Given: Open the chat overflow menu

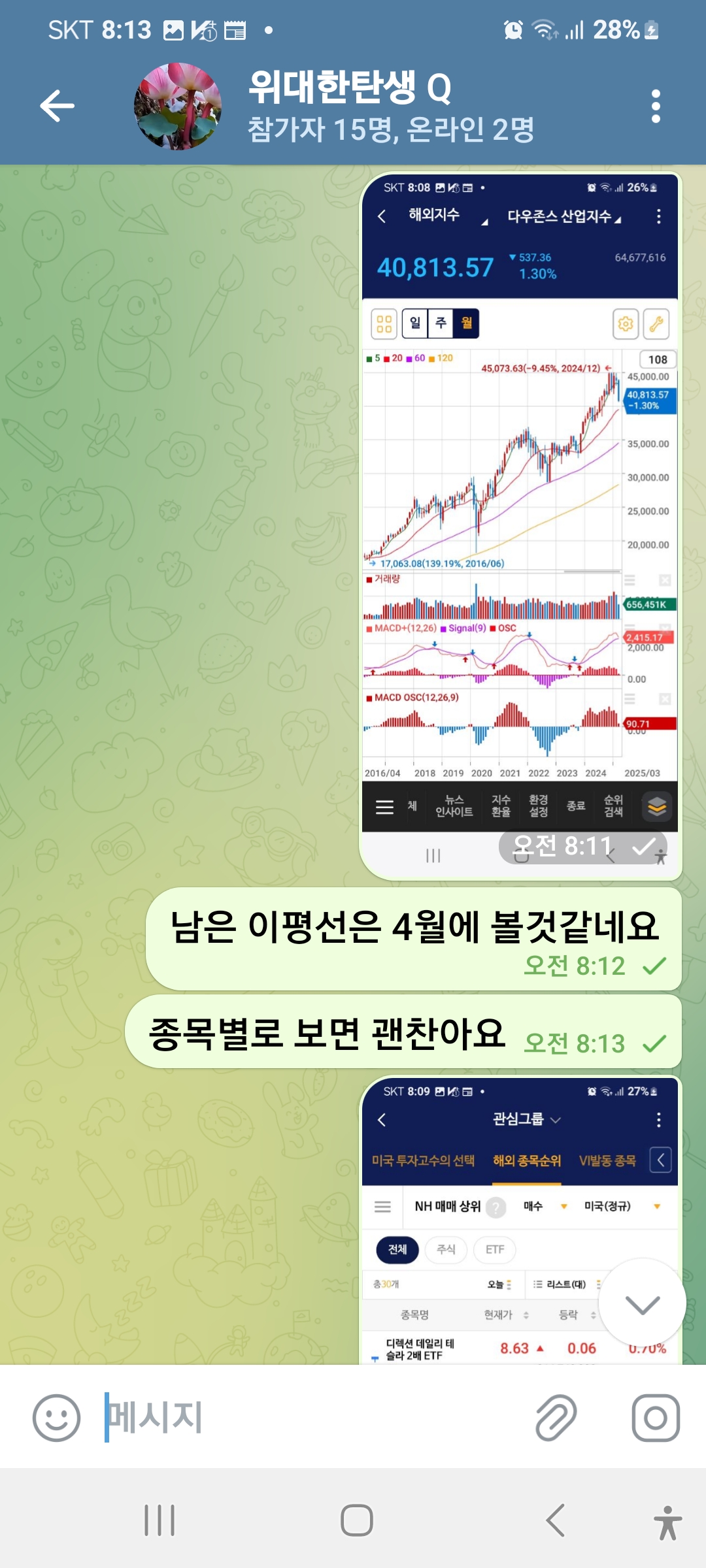Looking at the screenshot, I should coord(656,106).
